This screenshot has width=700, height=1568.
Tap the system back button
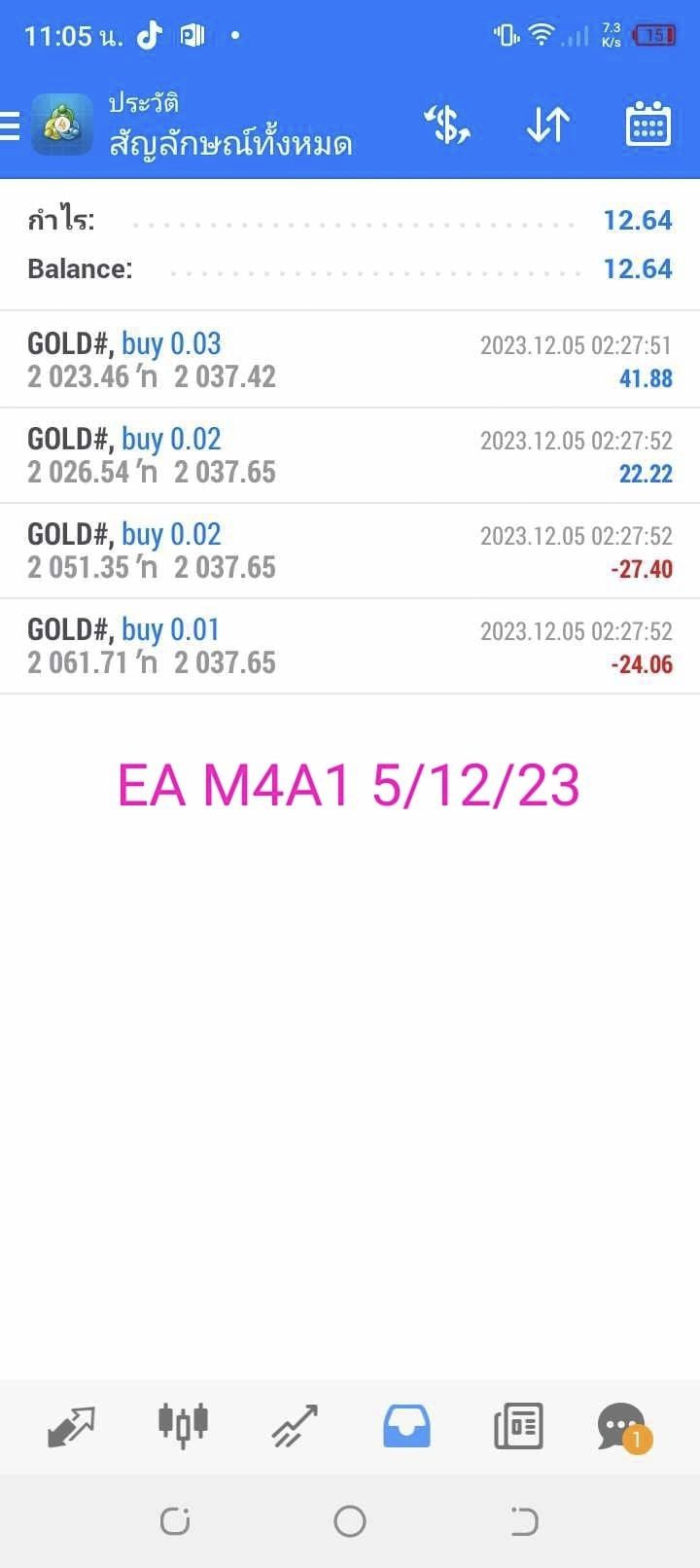coord(524,1520)
